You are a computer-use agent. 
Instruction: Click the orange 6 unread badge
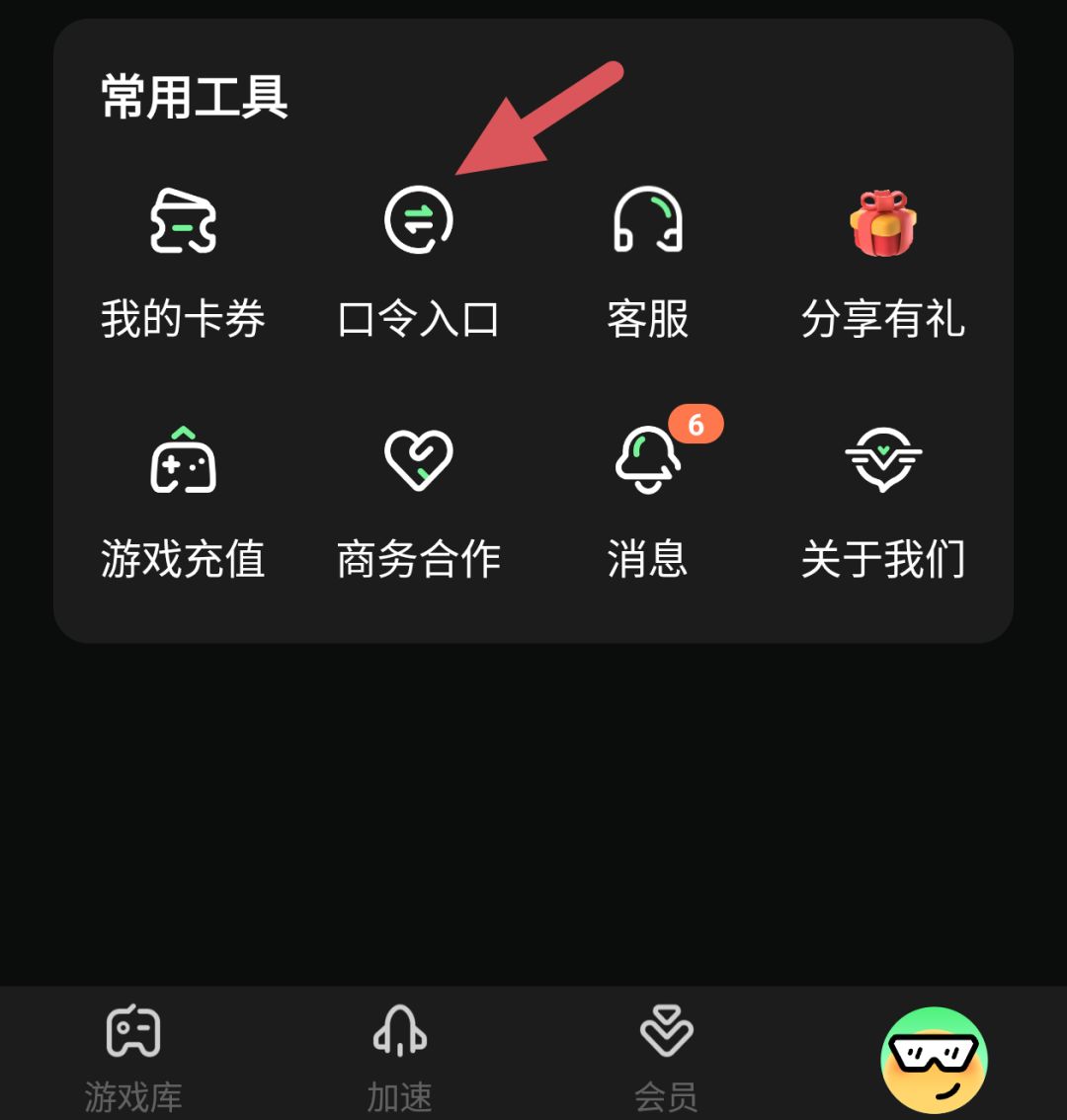697,423
